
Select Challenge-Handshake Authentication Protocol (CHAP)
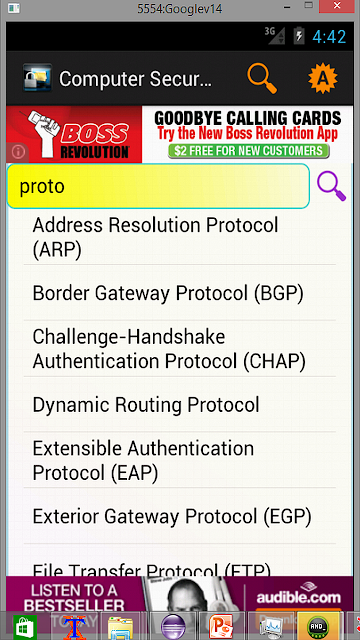pos(180,349)
